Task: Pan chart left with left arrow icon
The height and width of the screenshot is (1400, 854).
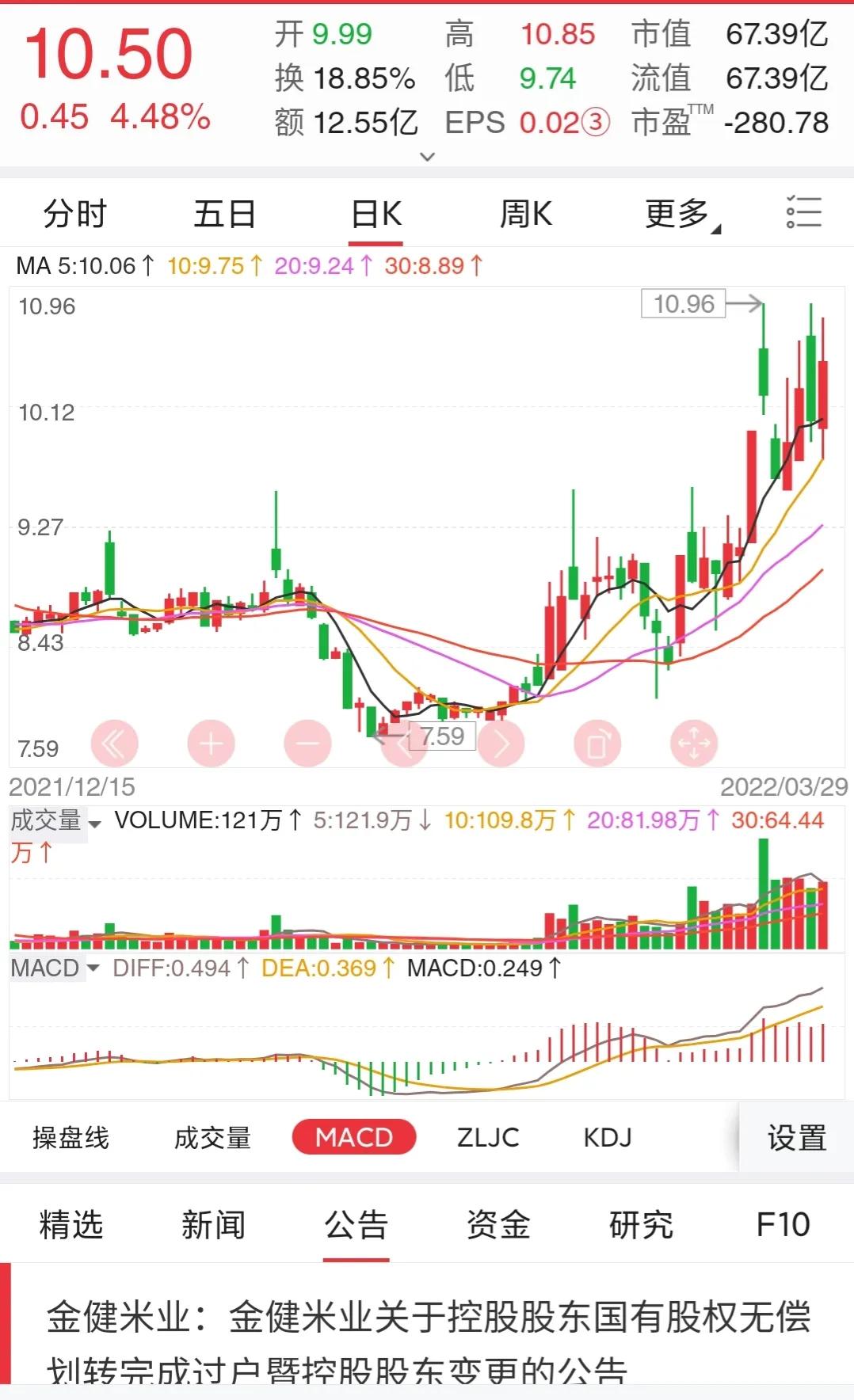Action: [404, 743]
